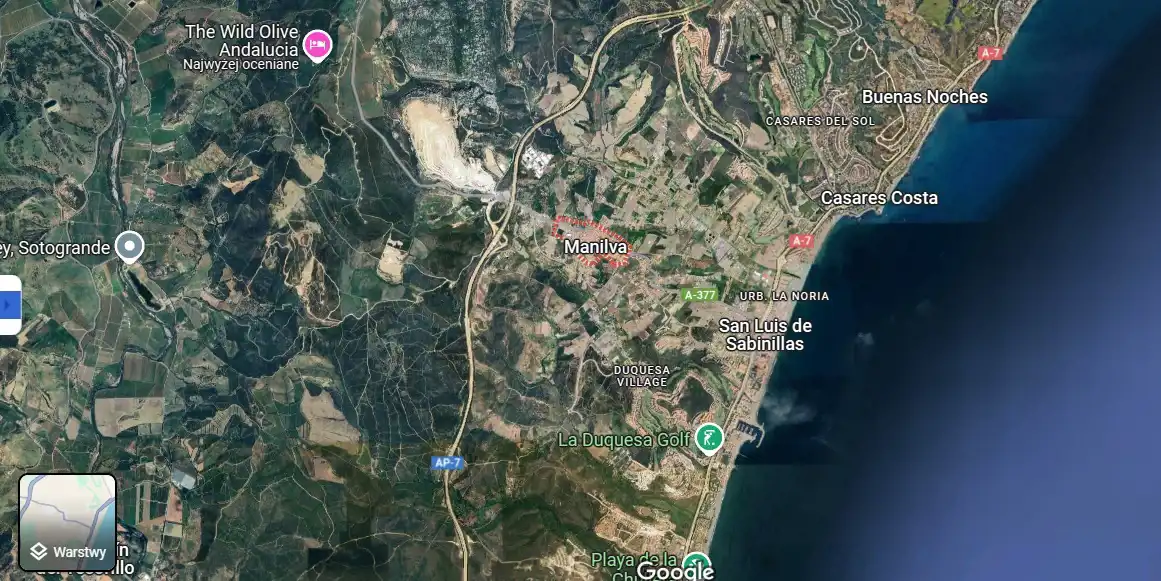Open The Wild Olive Andalucia hotel pin
The width and height of the screenshot is (1161, 581).
click(317, 44)
